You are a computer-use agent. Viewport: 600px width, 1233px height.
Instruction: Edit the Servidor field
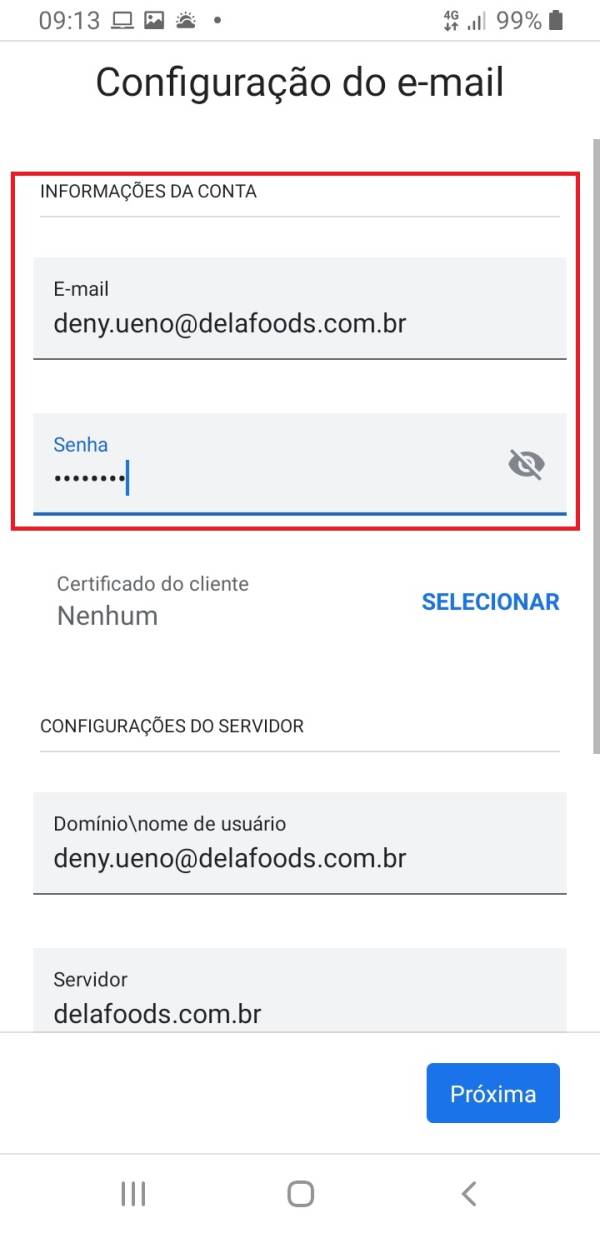click(299, 998)
